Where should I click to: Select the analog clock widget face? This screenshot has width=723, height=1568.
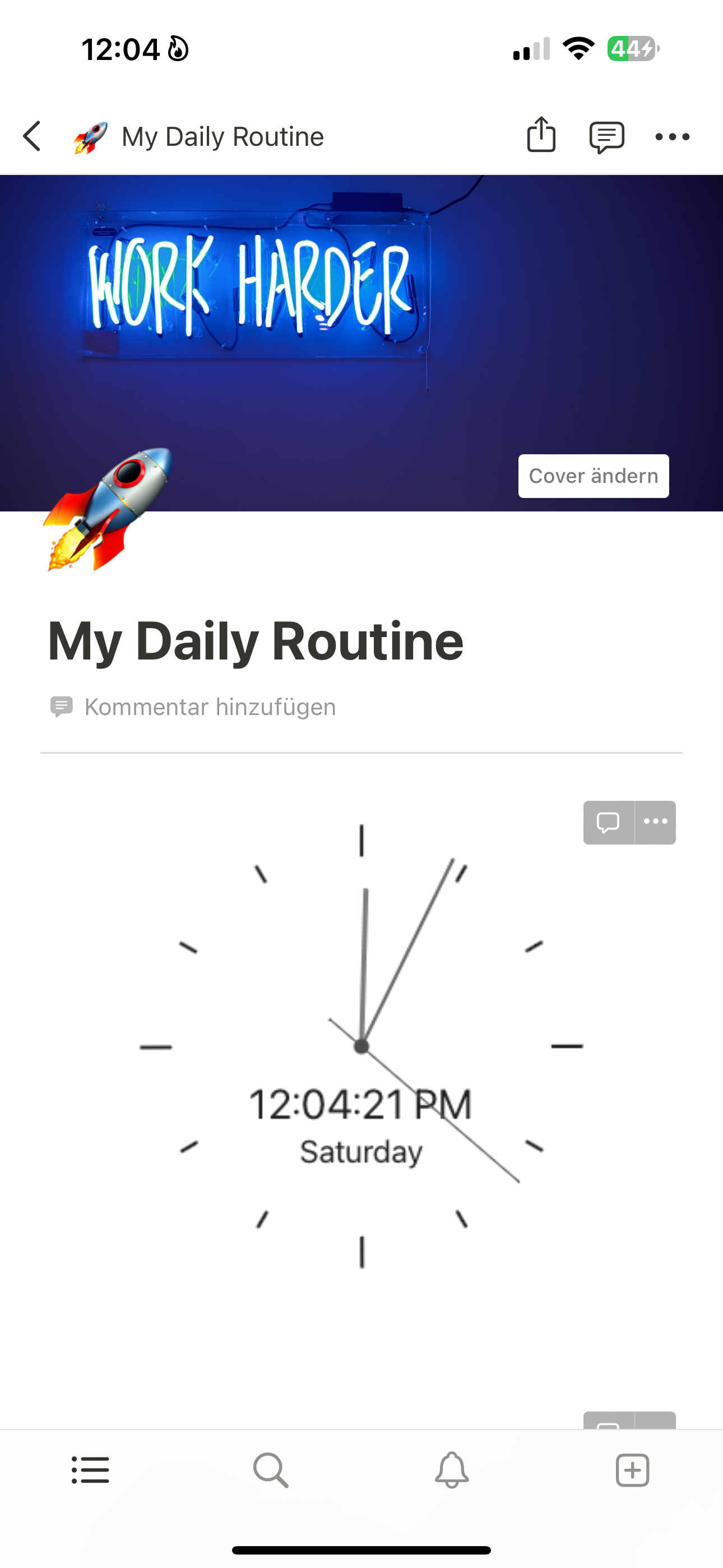[361, 1047]
